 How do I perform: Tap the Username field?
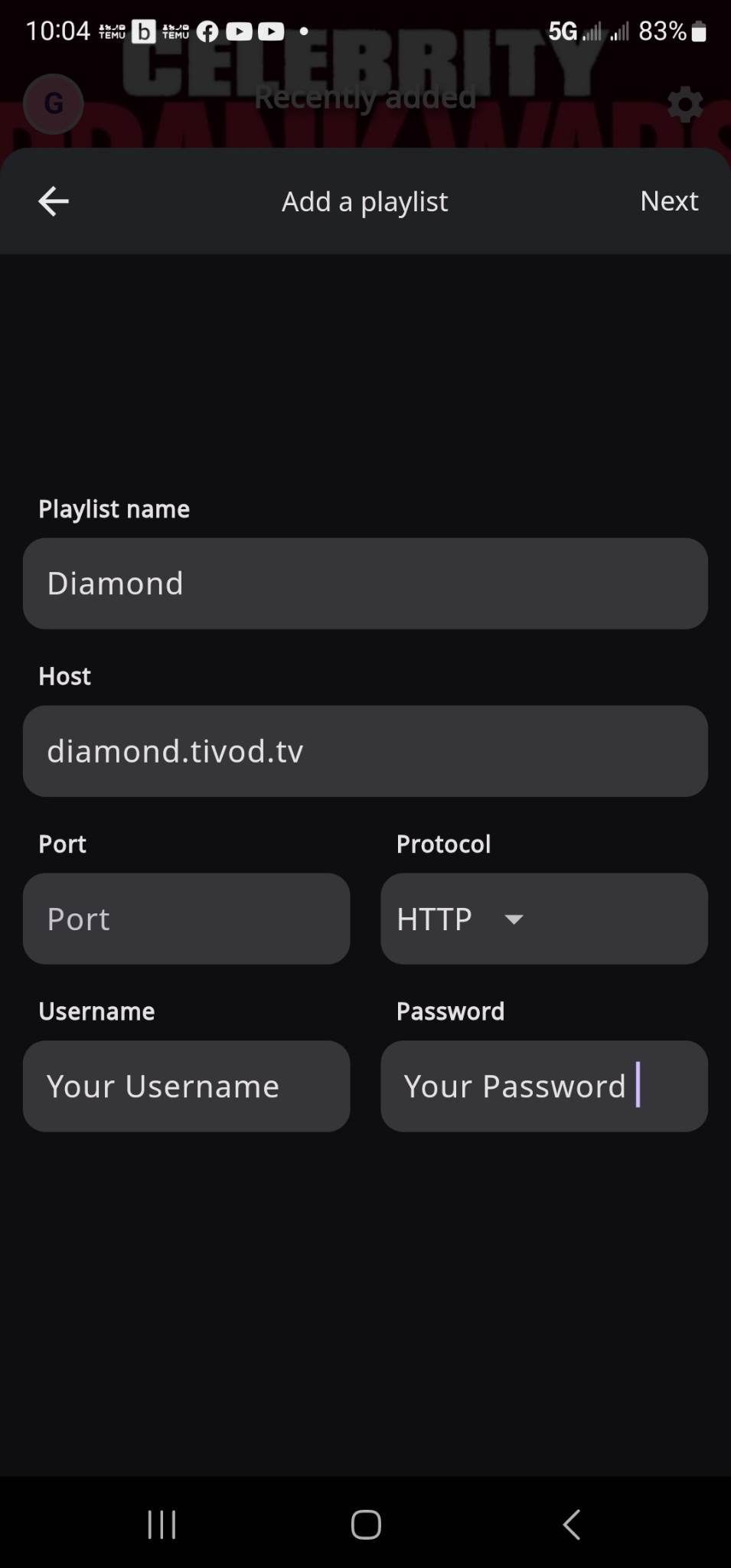point(186,1086)
